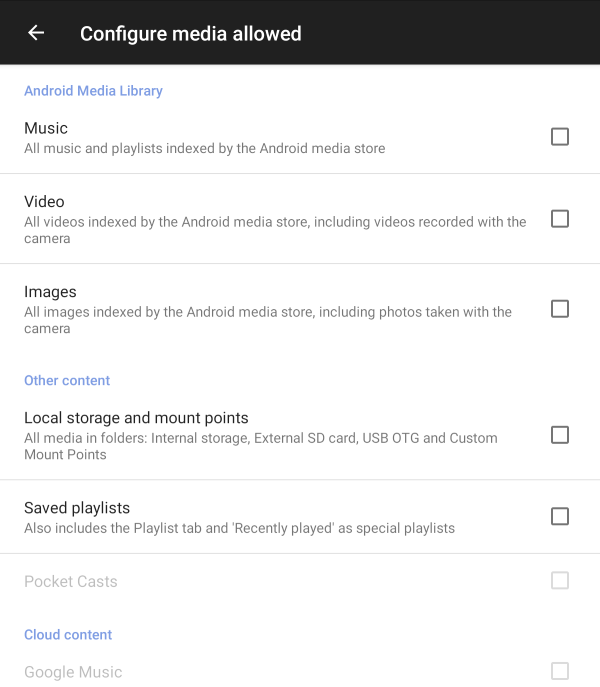The width and height of the screenshot is (600, 687).
Task: Select the Saved playlists checkbox
Action: point(560,516)
